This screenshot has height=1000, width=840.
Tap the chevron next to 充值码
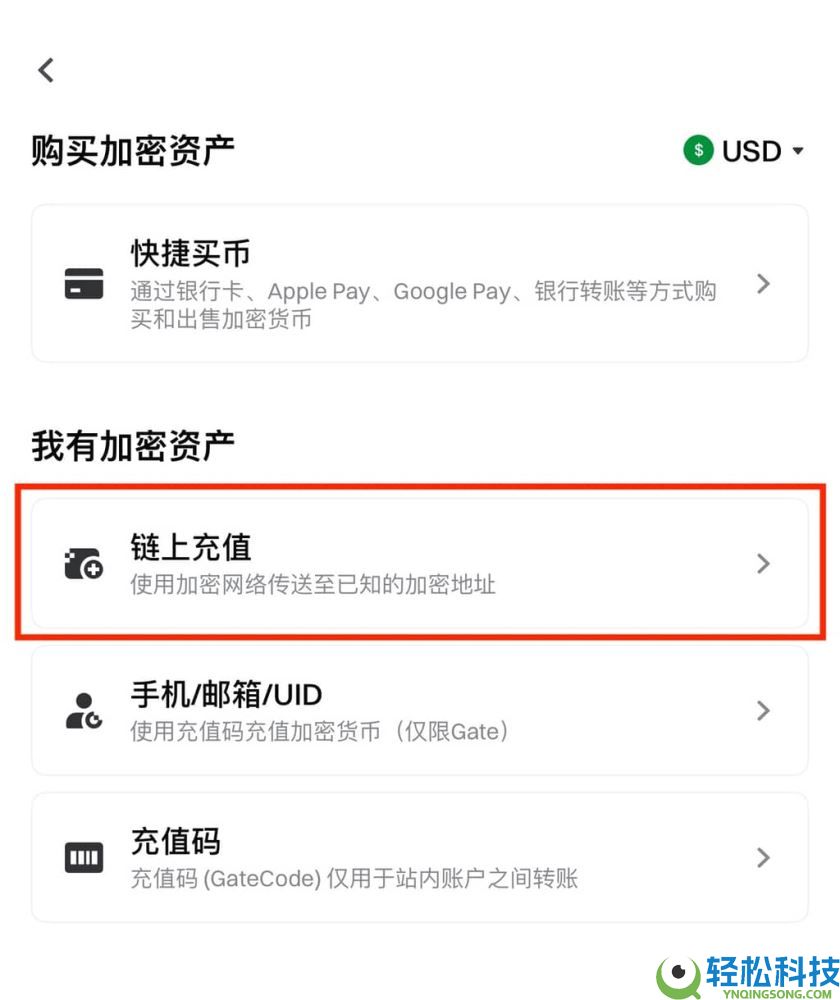pyautogui.click(x=763, y=857)
